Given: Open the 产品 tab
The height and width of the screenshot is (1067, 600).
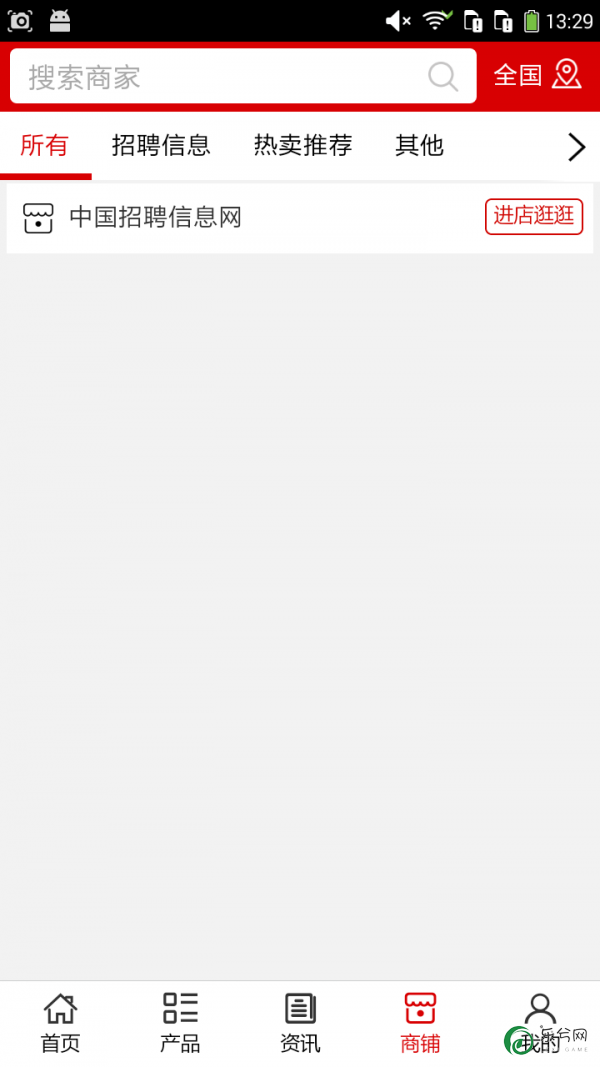Looking at the screenshot, I should 180,1023.
